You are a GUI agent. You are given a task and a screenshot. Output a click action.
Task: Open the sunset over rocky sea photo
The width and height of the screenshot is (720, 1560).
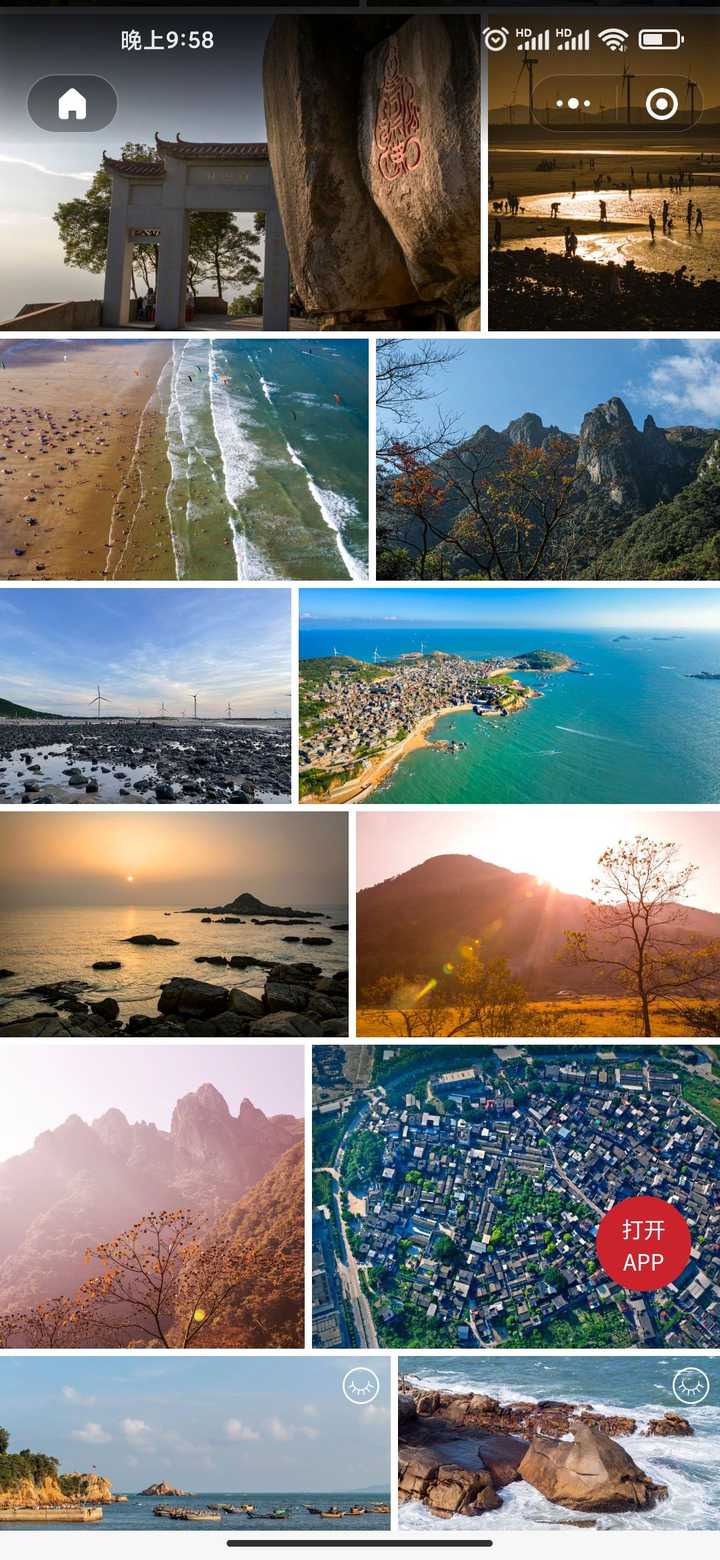pos(174,923)
